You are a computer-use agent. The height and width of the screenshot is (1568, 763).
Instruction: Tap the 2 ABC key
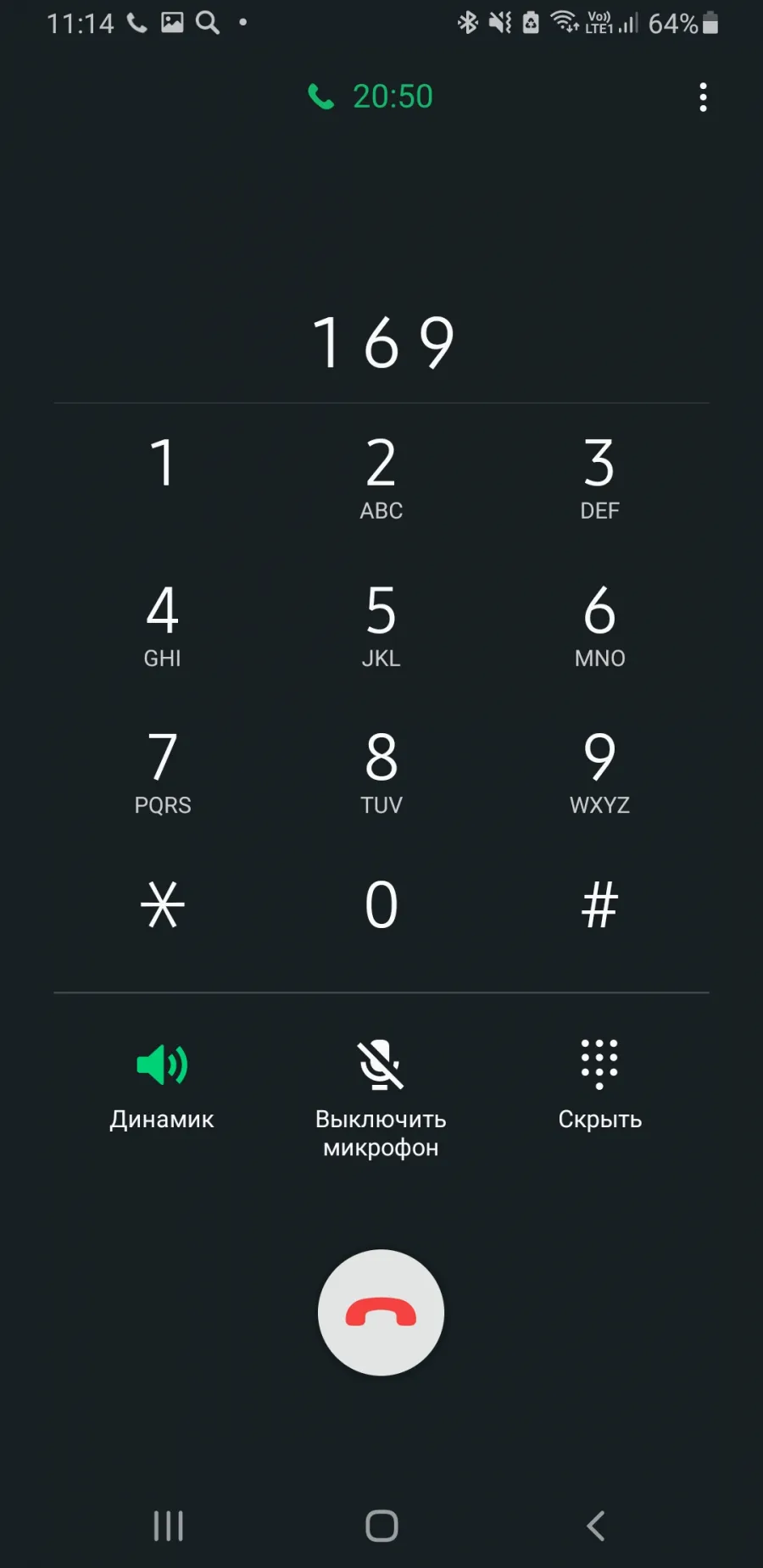pos(381,476)
